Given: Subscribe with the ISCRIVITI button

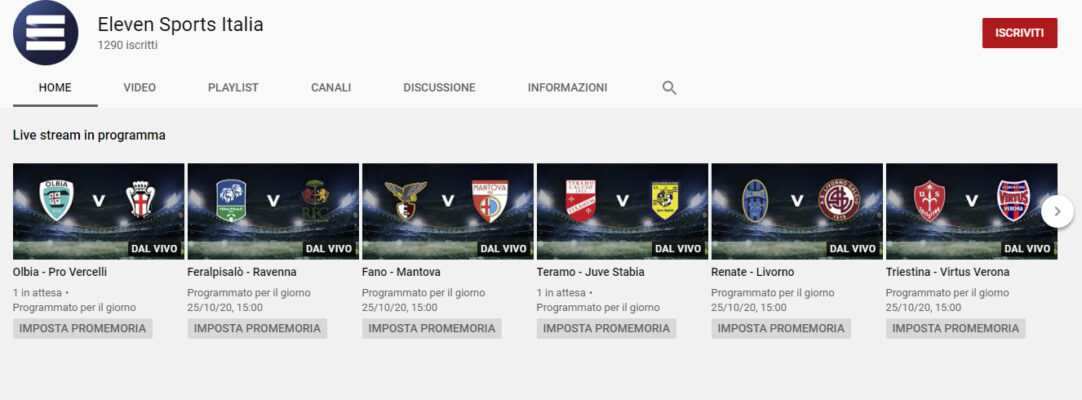Looking at the screenshot, I should (1019, 33).
